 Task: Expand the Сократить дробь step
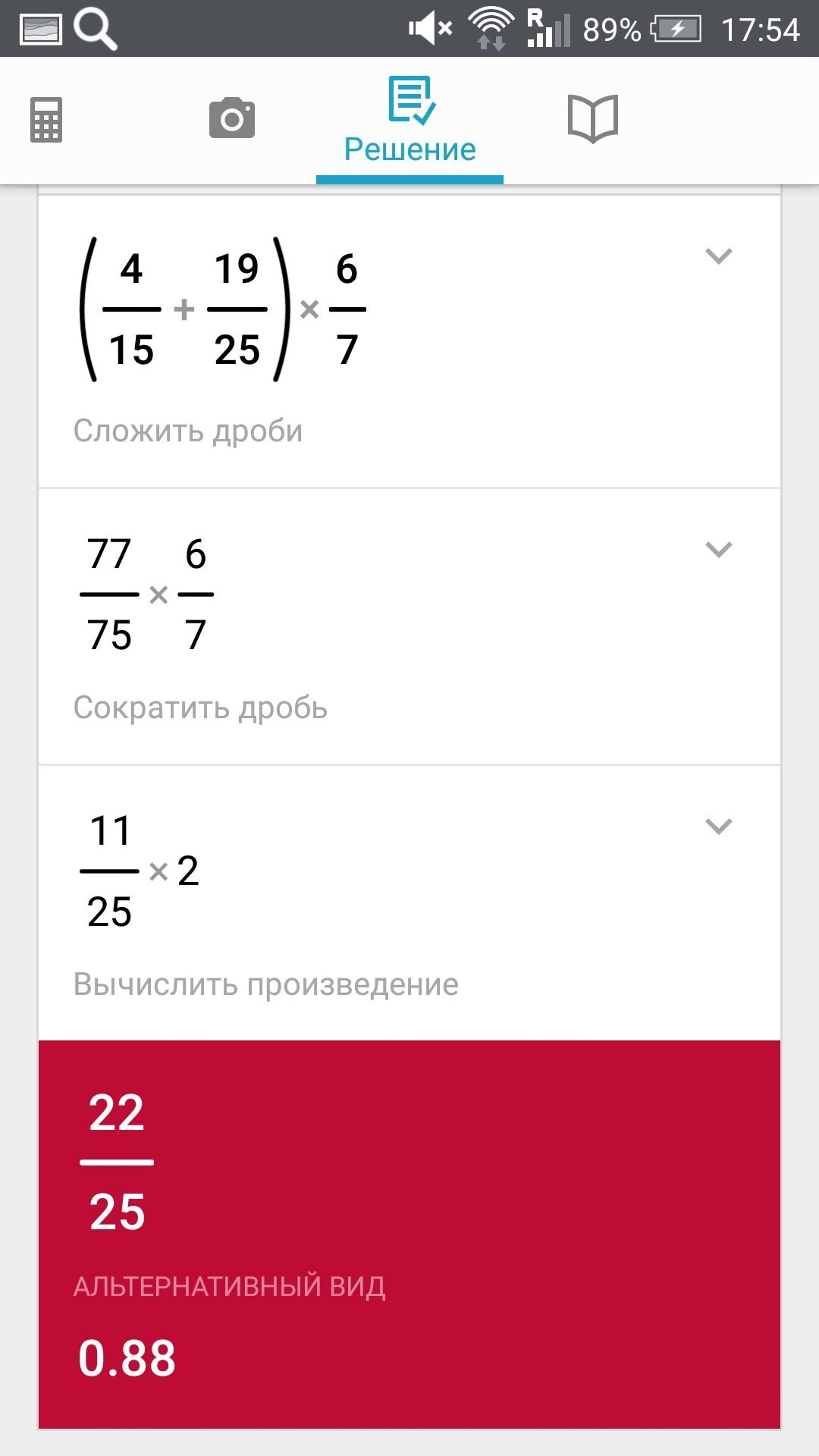718,550
